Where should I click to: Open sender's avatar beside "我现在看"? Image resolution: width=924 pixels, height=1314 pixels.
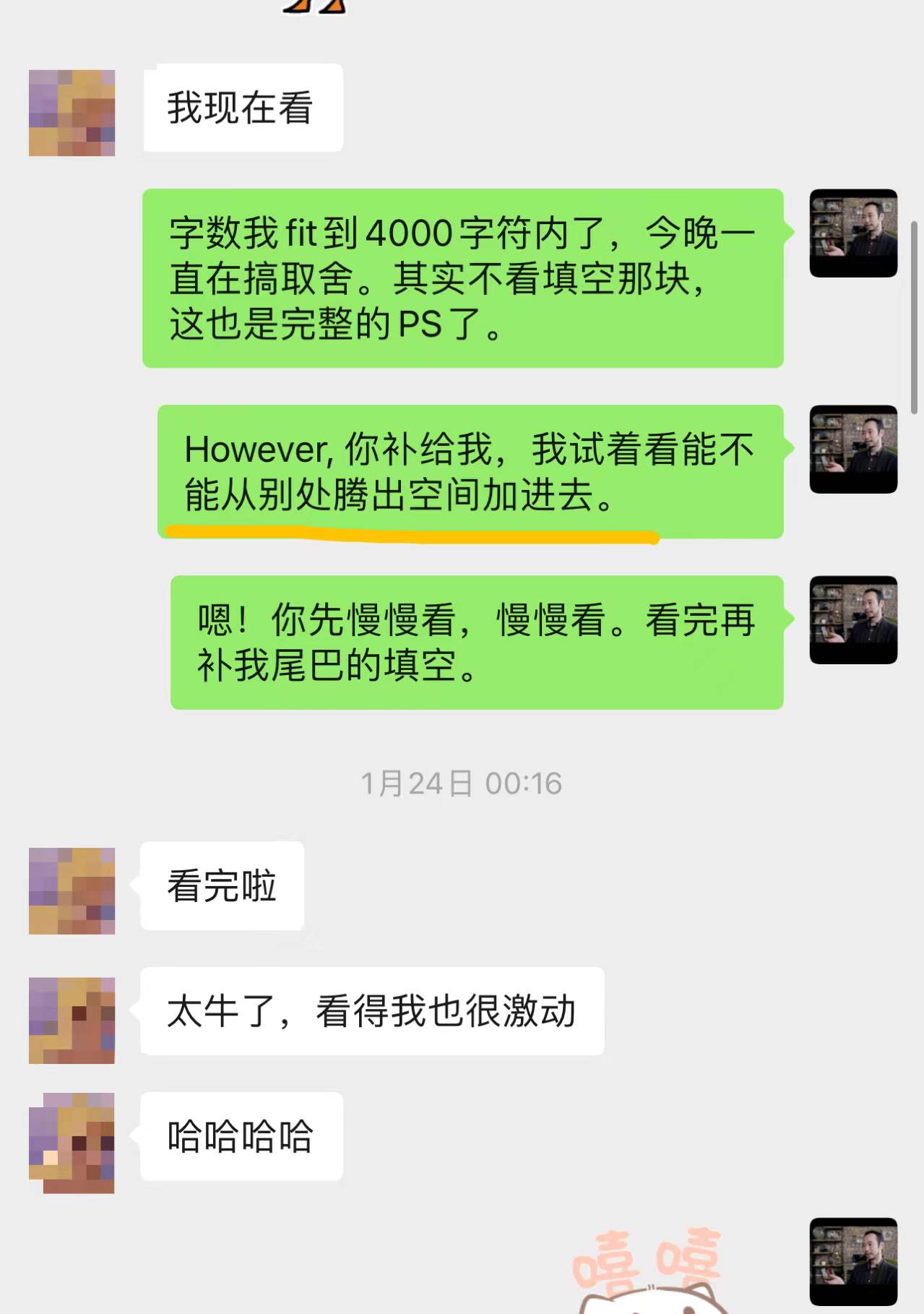click(x=72, y=113)
